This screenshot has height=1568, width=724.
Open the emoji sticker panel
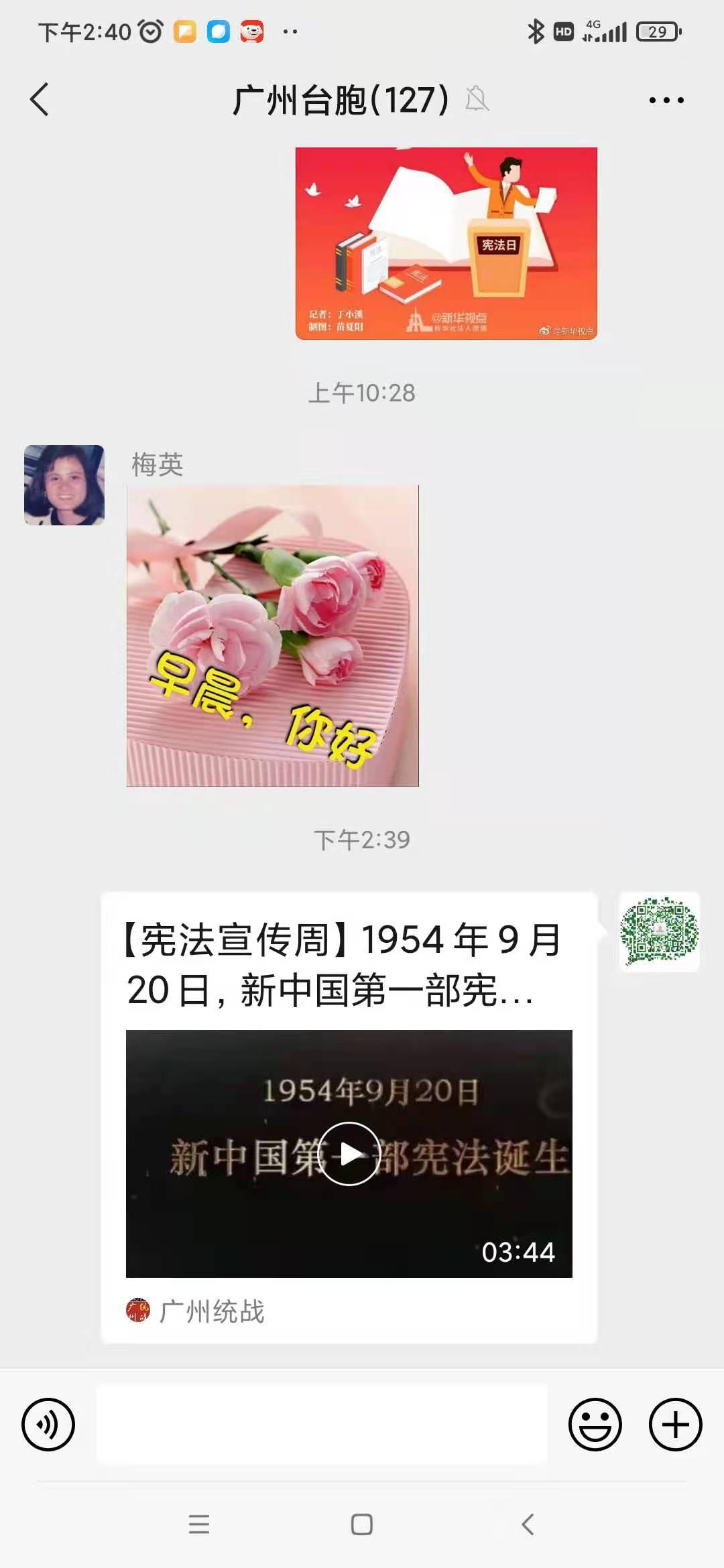(595, 1424)
